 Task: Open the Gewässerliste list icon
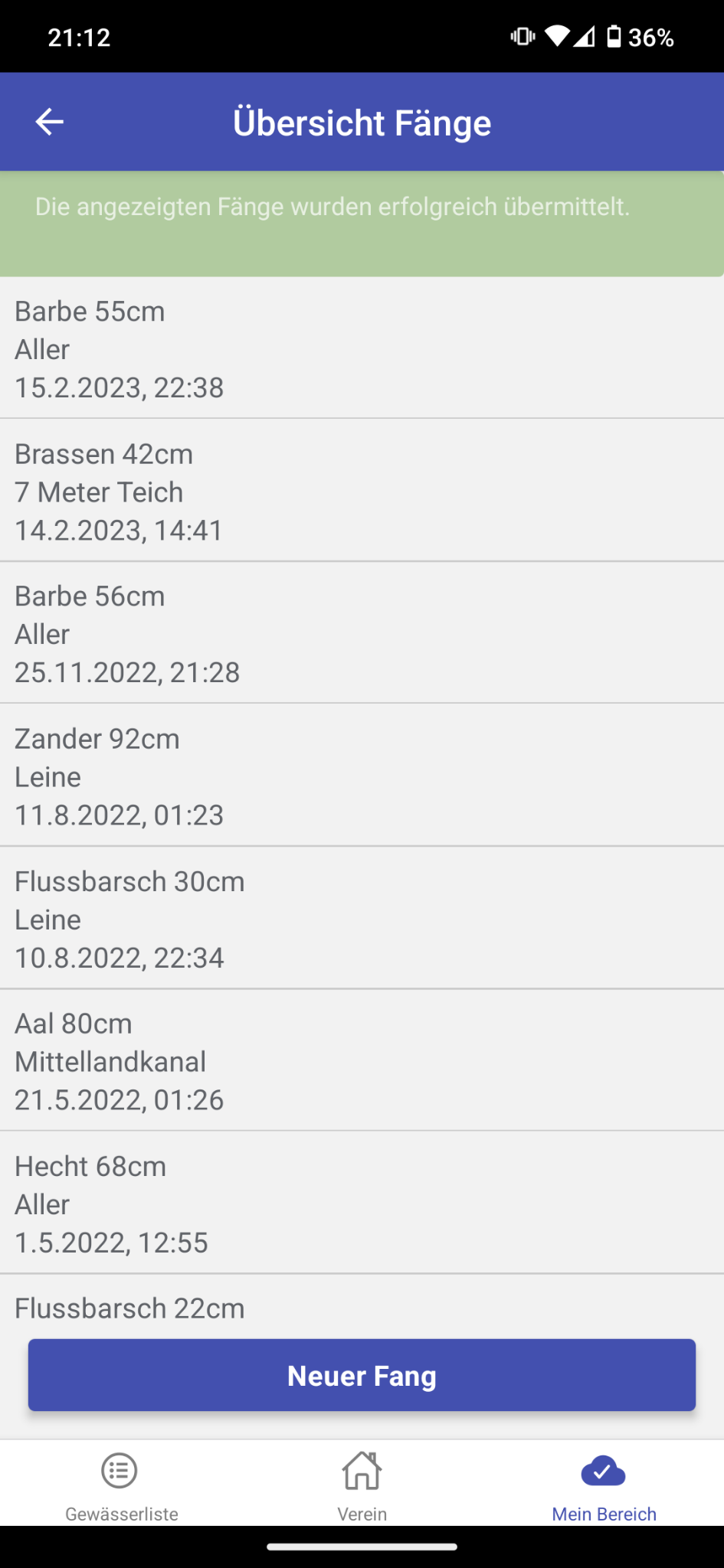coord(120,1471)
